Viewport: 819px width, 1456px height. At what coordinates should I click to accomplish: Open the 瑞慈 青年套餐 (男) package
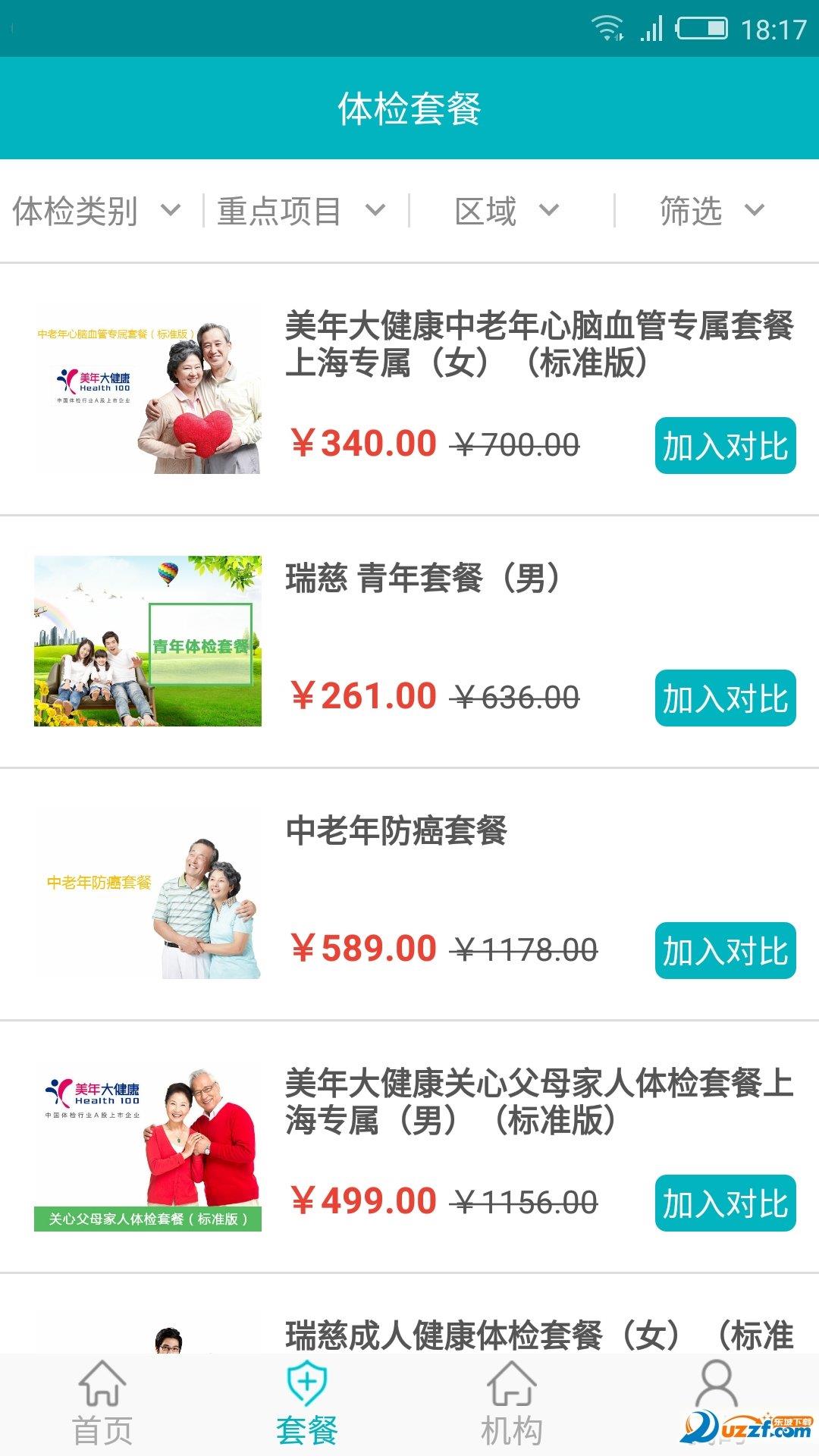pos(423,579)
